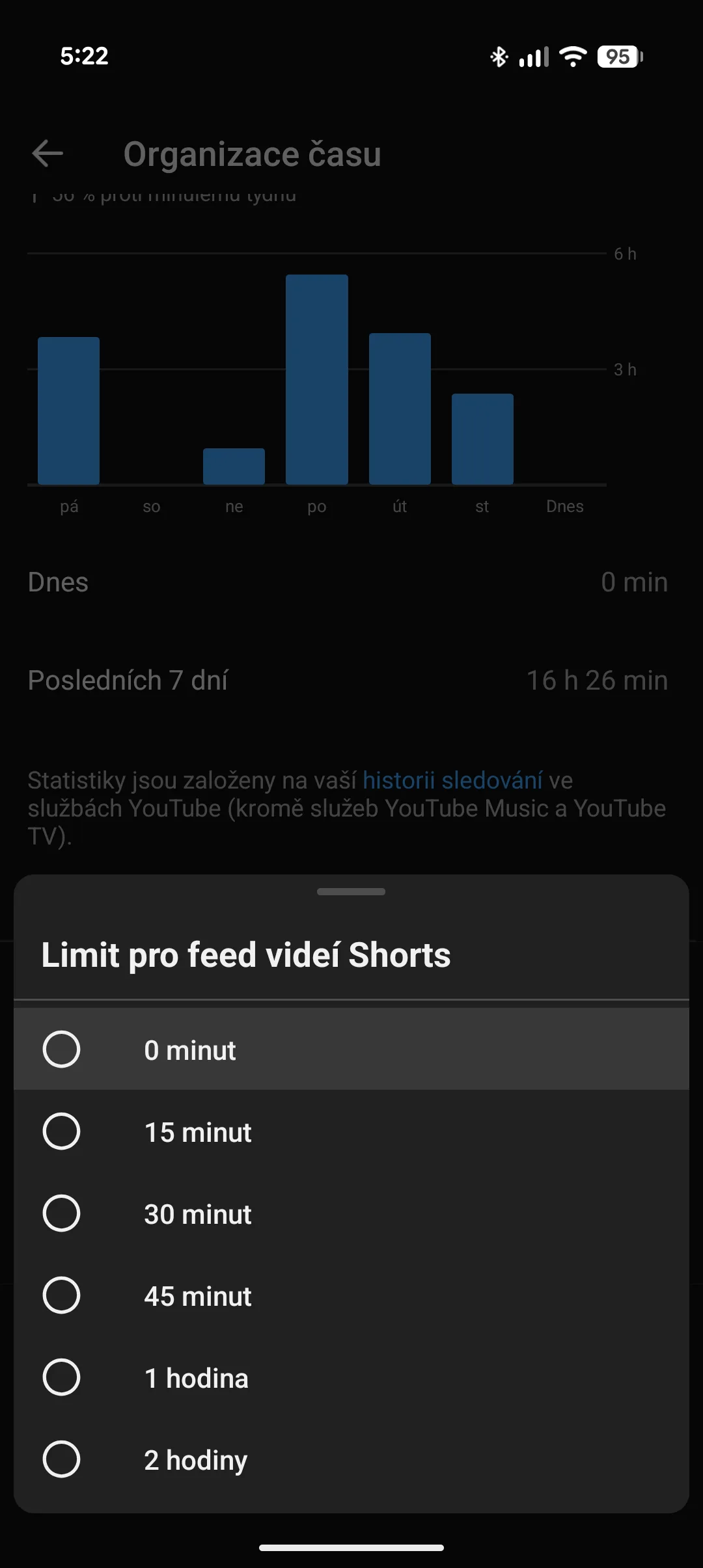The width and height of the screenshot is (703, 1568).
Task: Go back from Organizace času
Action: click(x=48, y=154)
